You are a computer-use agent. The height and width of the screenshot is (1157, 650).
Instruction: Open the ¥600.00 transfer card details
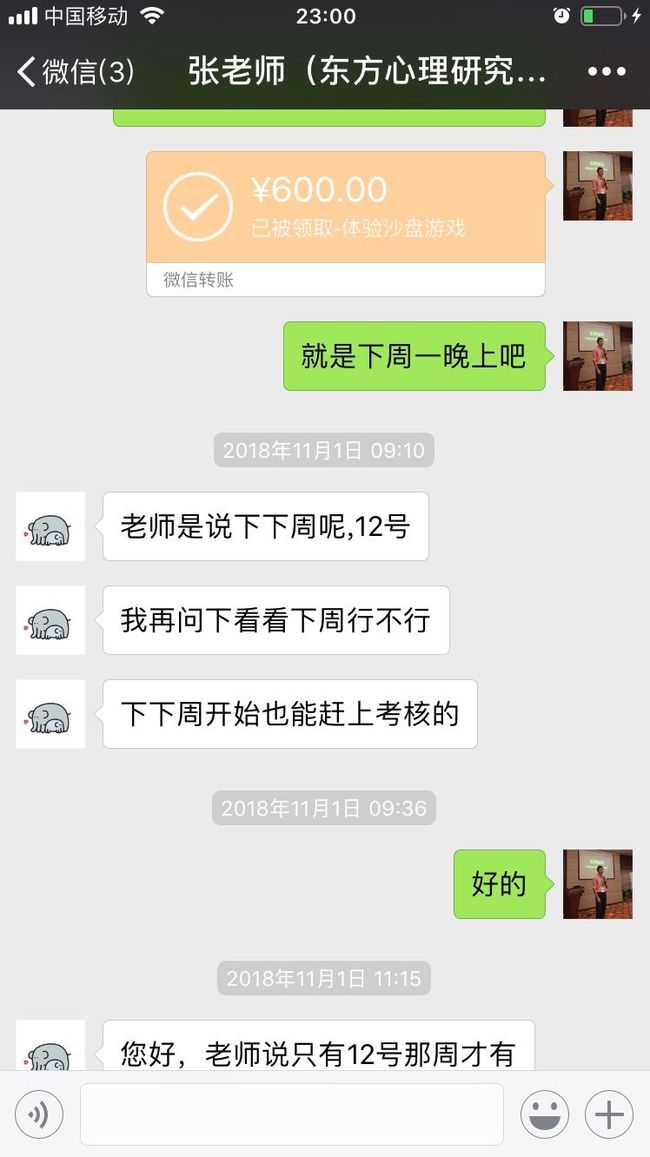pos(345,224)
